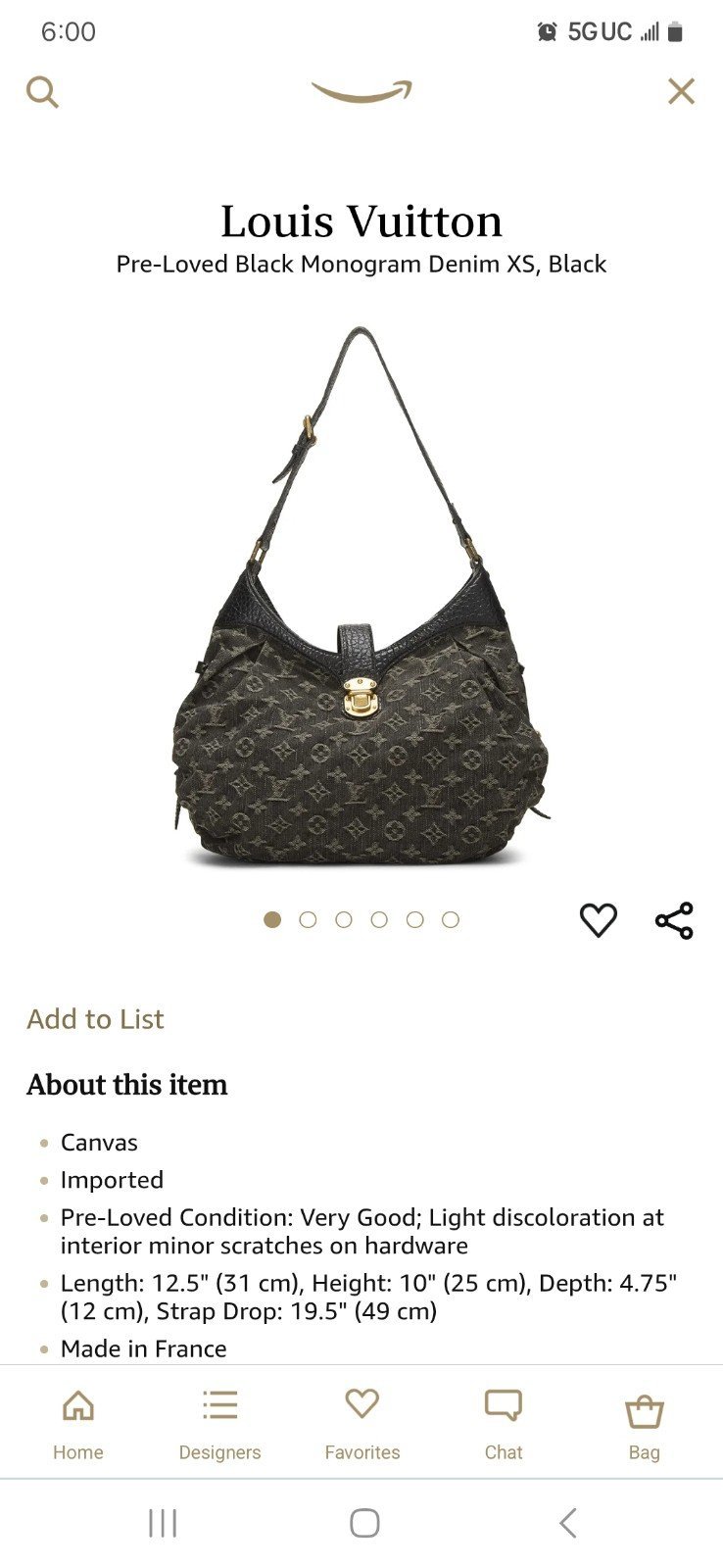Viewport: 723px width, 1568px height.
Task: Go to the Home tab
Action: click(78, 1425)
